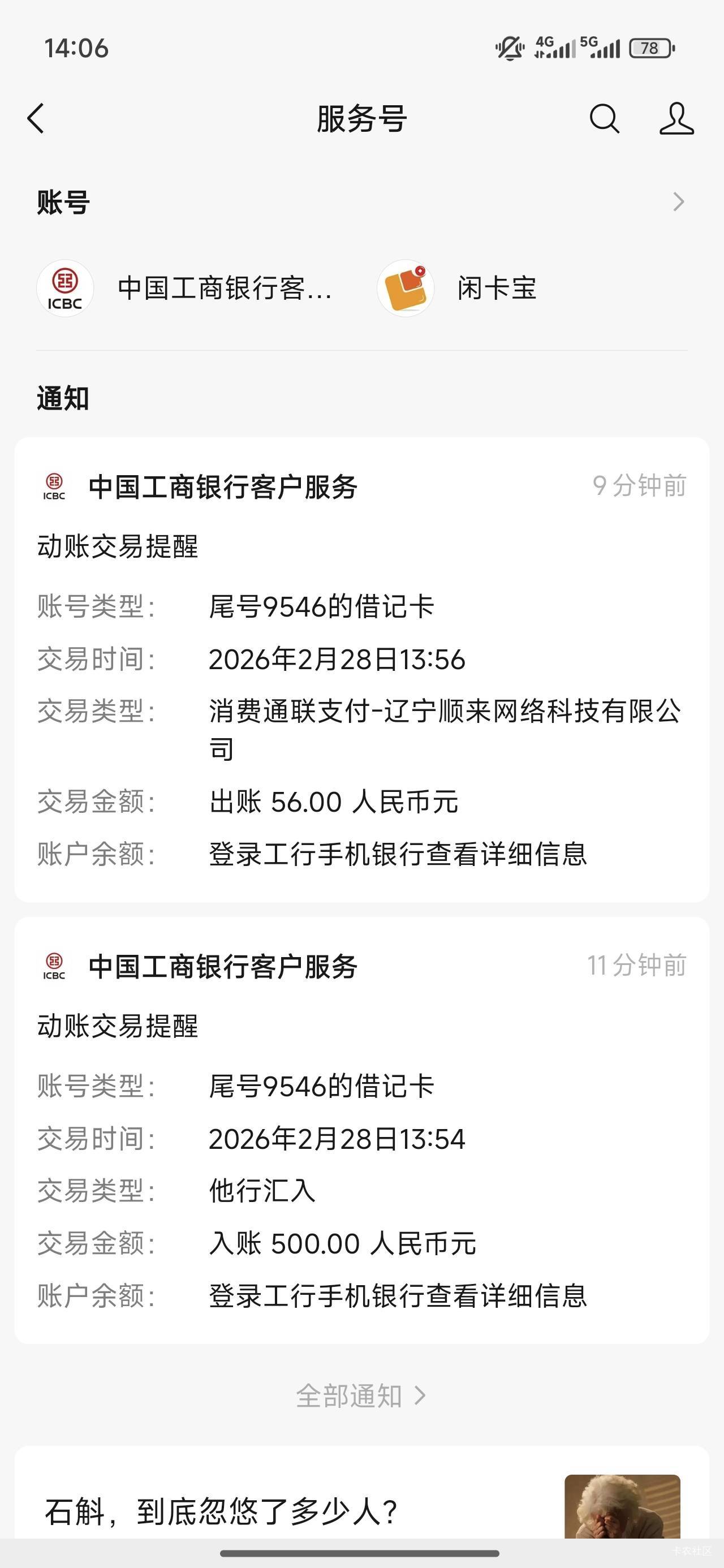Open the profile contact icon
The height and width of the screenshot is (1568, 724).
tap(676, 118)
